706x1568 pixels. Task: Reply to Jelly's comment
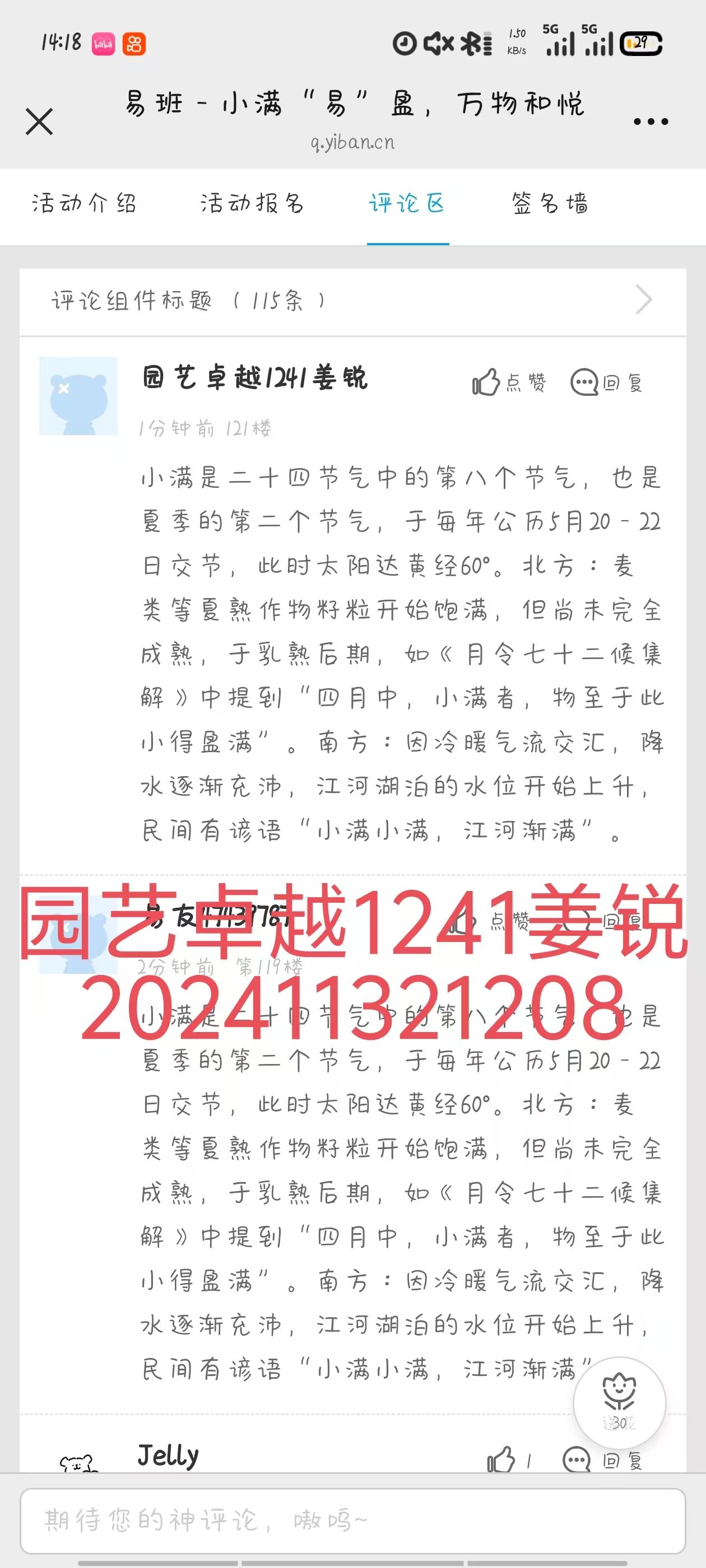pyautogui.click(x=602, y=1460)
